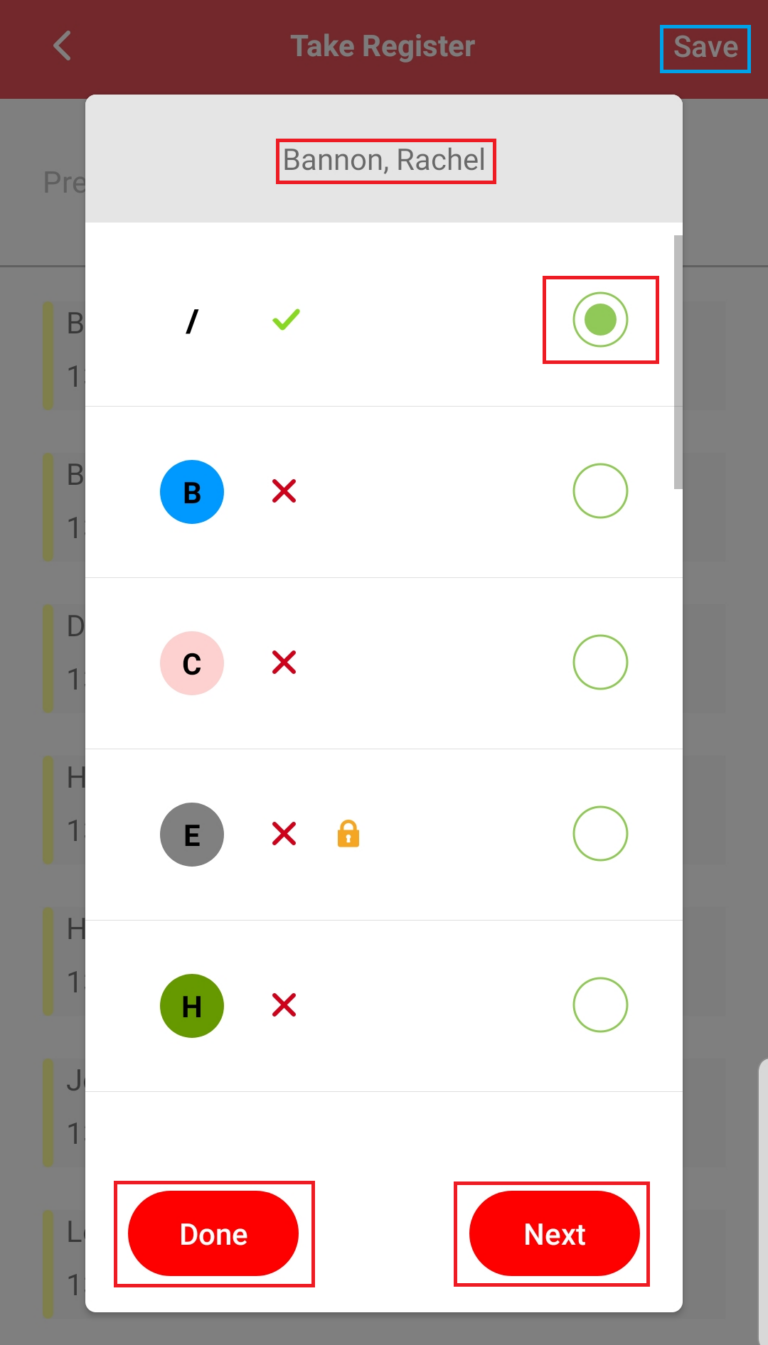The width and height of the screenshot is (768, 1345).
Task: Select the blue B attendance code icon
Action: 192,491
